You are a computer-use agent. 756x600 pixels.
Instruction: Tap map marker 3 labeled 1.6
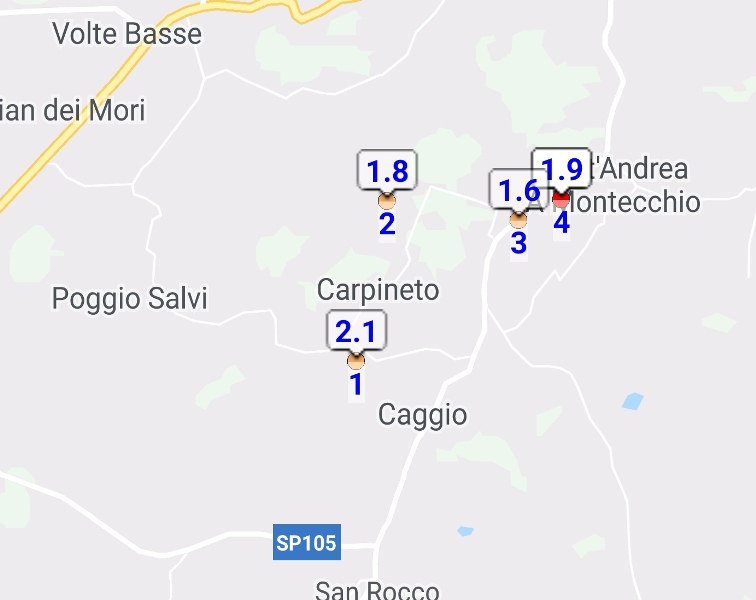(x=518, y=219)
